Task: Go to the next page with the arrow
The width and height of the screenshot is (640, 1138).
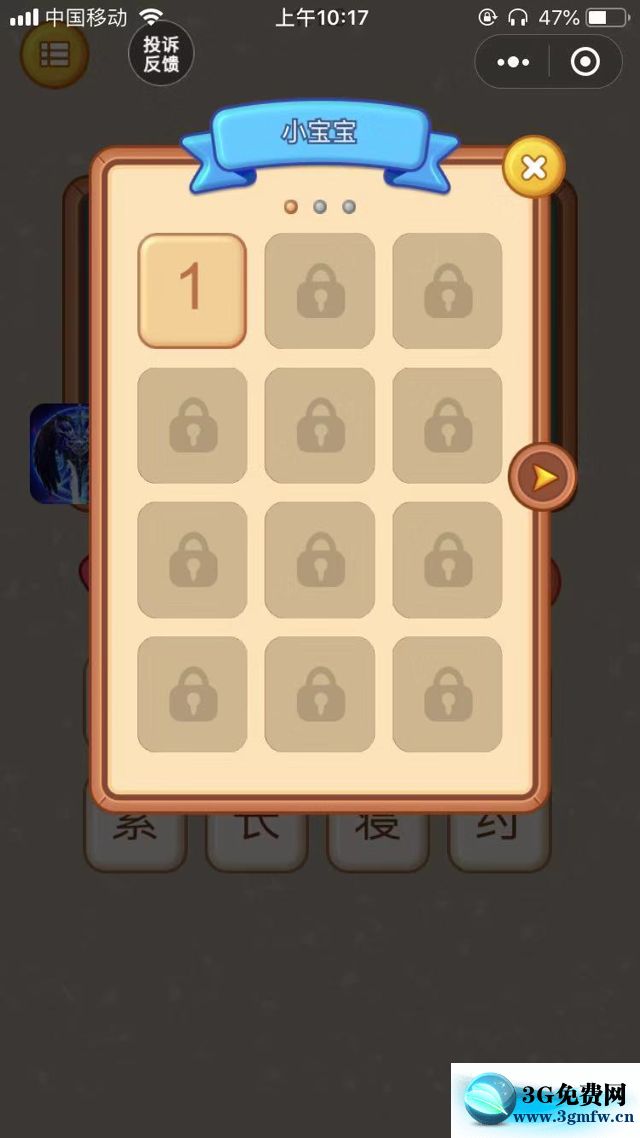Action: click(x=543, y=477)
